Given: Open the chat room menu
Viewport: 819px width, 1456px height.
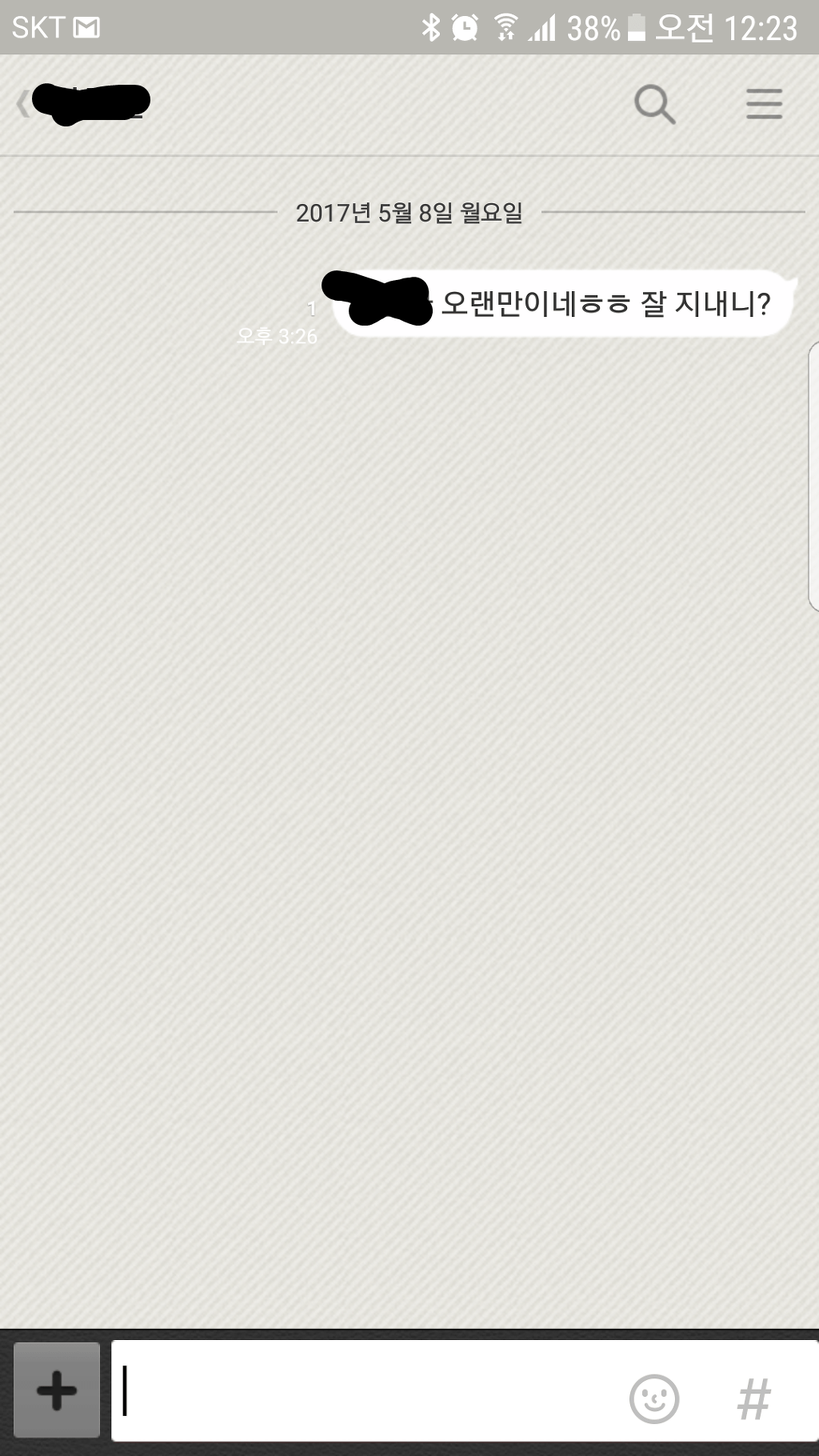Looking at the screenshot, I should pyautogui.click(x=764, y=105).
